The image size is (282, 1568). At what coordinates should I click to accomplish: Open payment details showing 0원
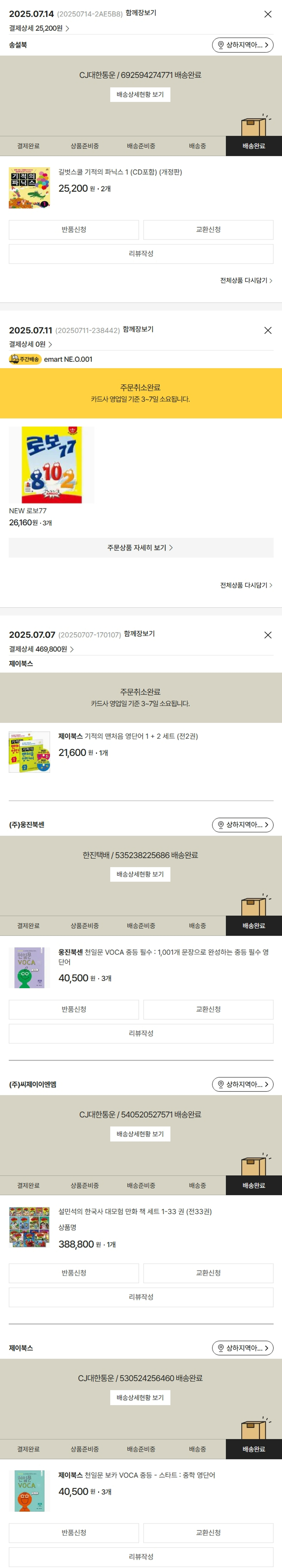click(x=30, y=344)
